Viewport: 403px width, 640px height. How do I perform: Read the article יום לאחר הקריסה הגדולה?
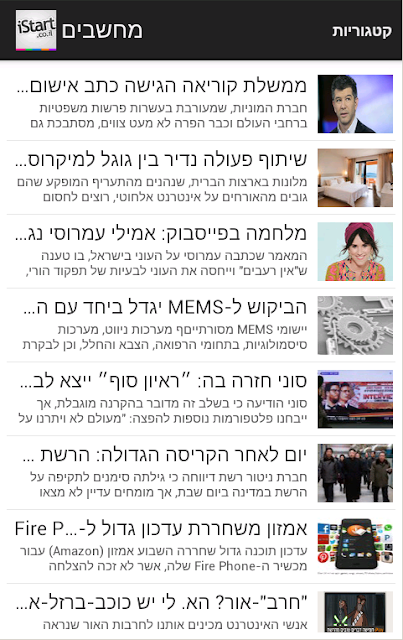(201, 473)
